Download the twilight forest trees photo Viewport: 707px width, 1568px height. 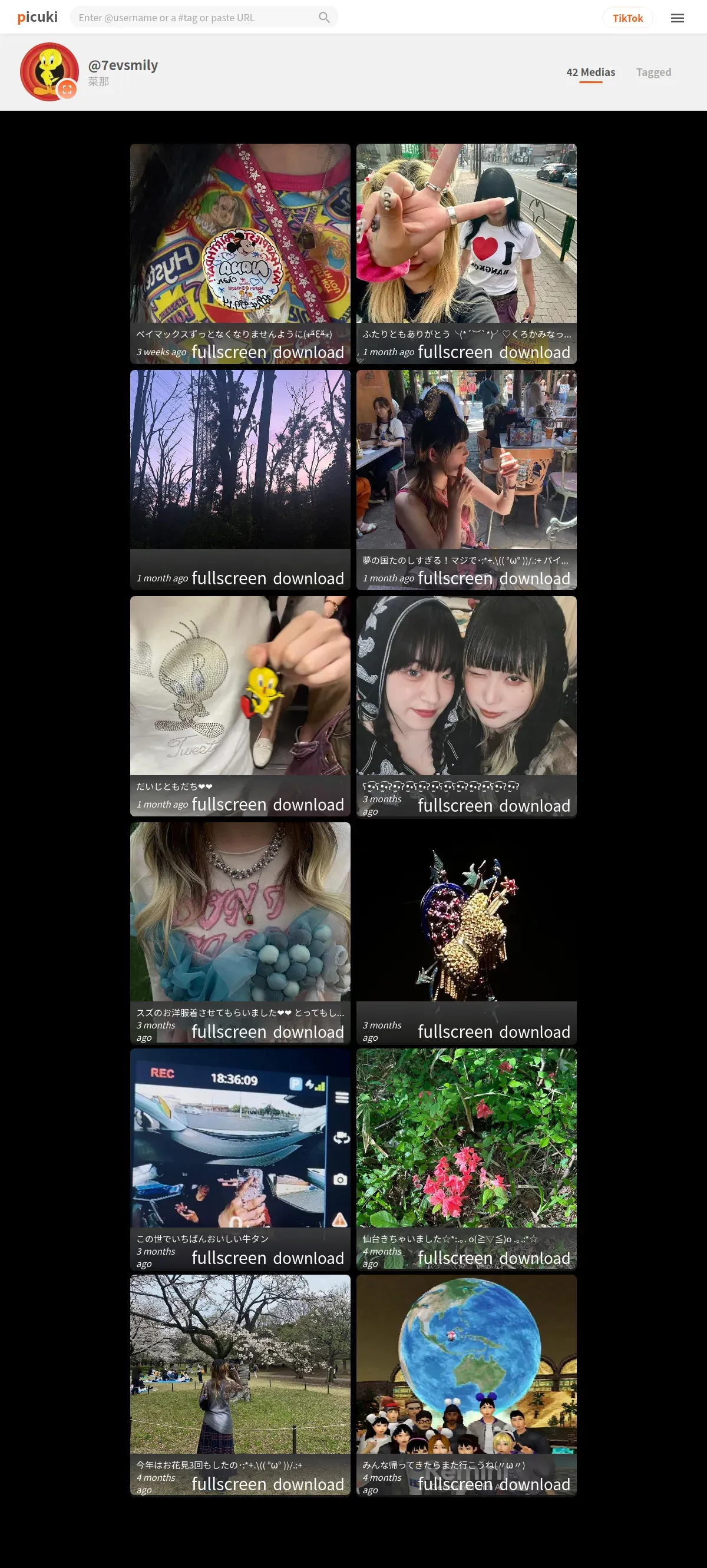click(x=308, y=578)
